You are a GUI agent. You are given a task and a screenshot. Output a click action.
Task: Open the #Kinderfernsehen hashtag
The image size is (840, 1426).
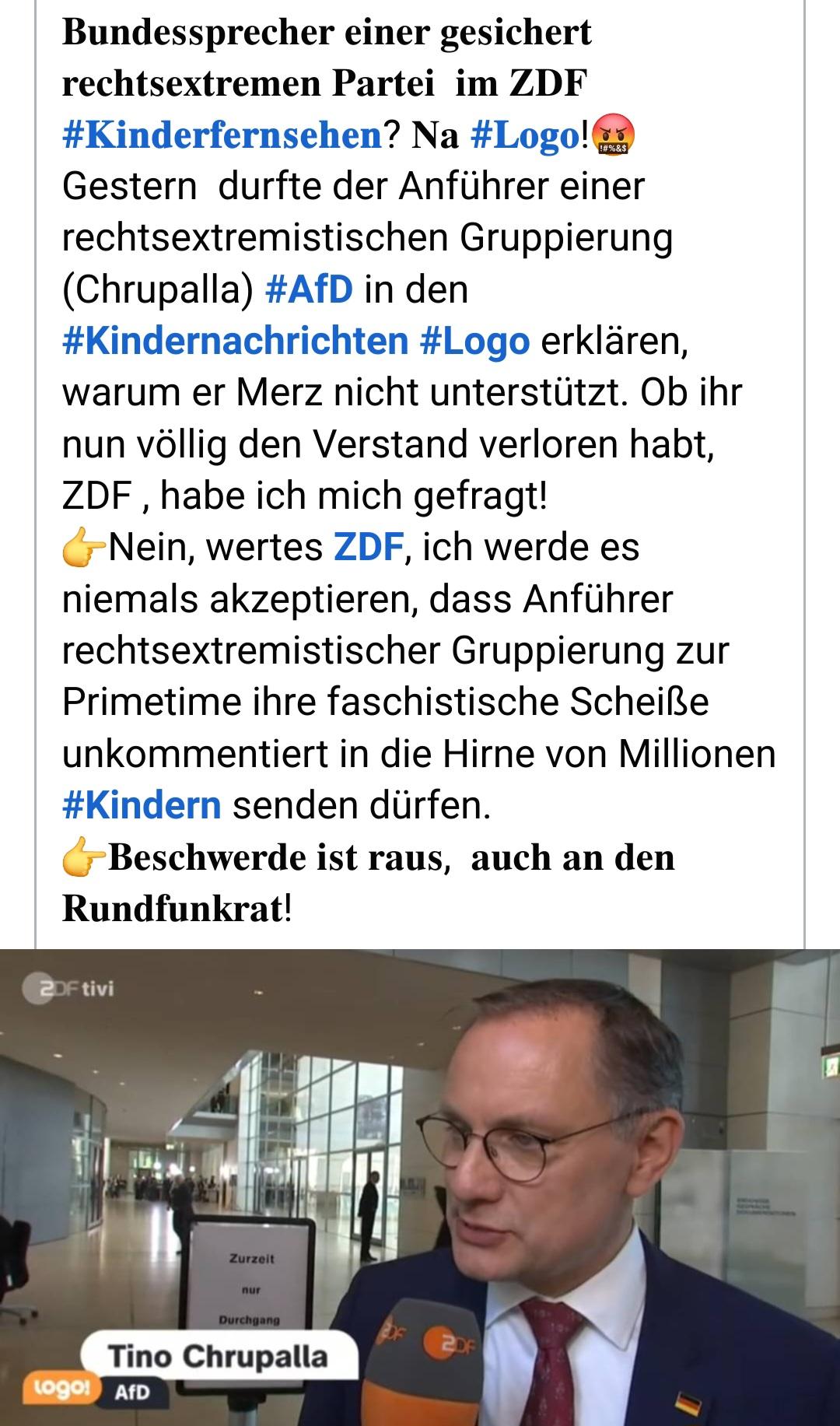click(222, 135)
